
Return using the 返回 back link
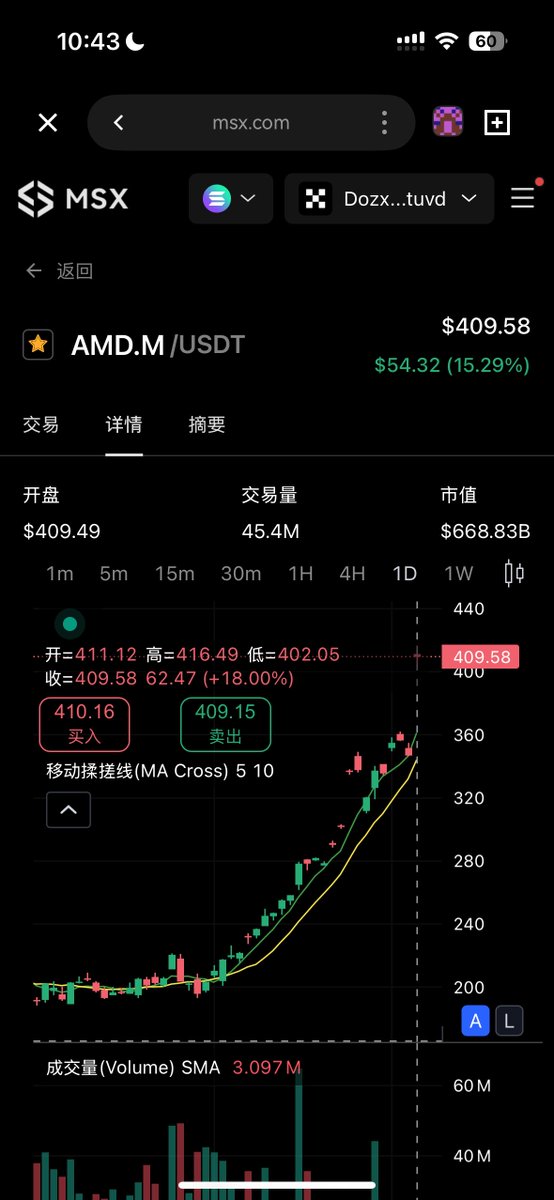click(59, 271)
